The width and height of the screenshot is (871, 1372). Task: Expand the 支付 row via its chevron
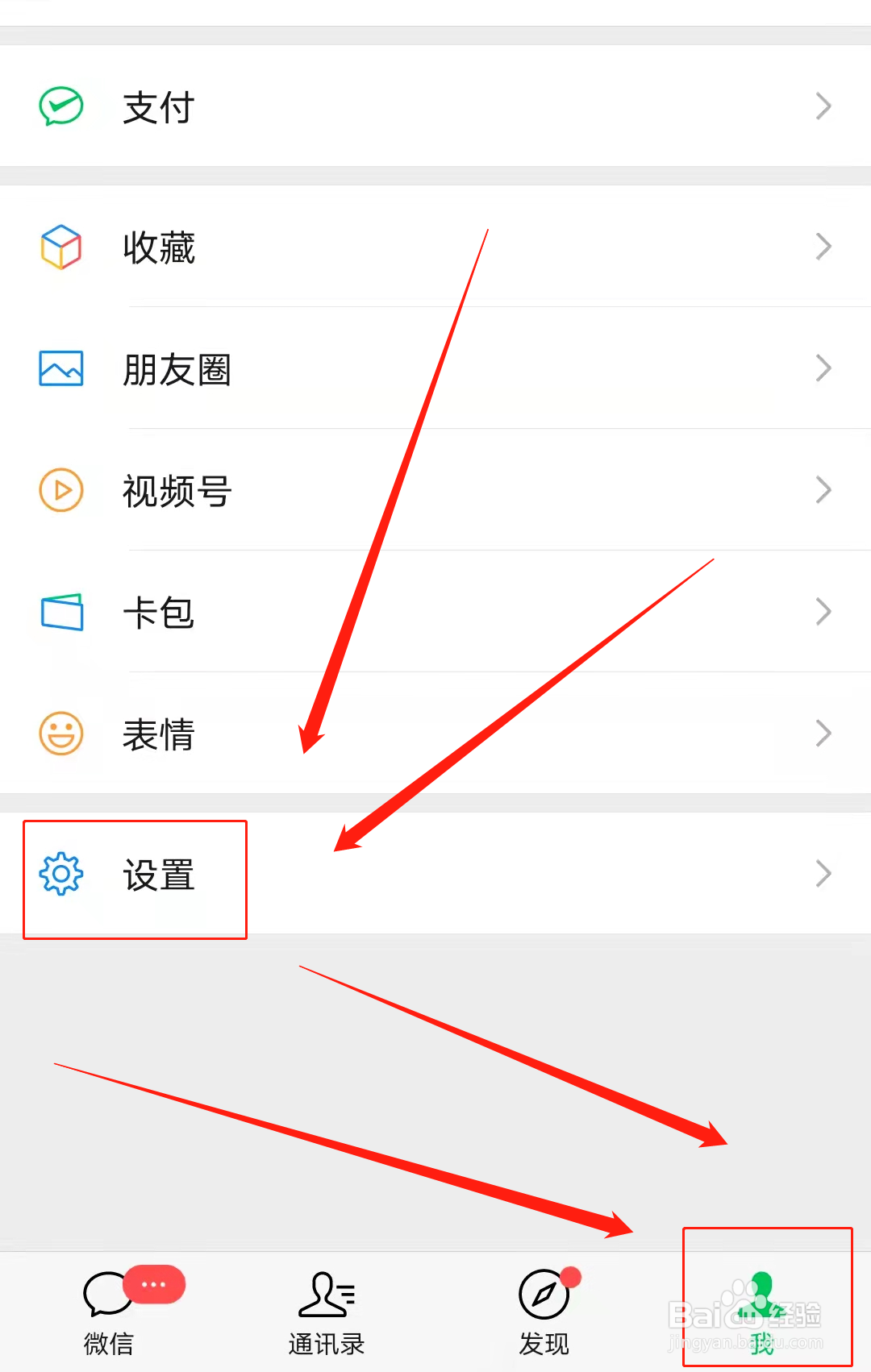click(822, 106)
